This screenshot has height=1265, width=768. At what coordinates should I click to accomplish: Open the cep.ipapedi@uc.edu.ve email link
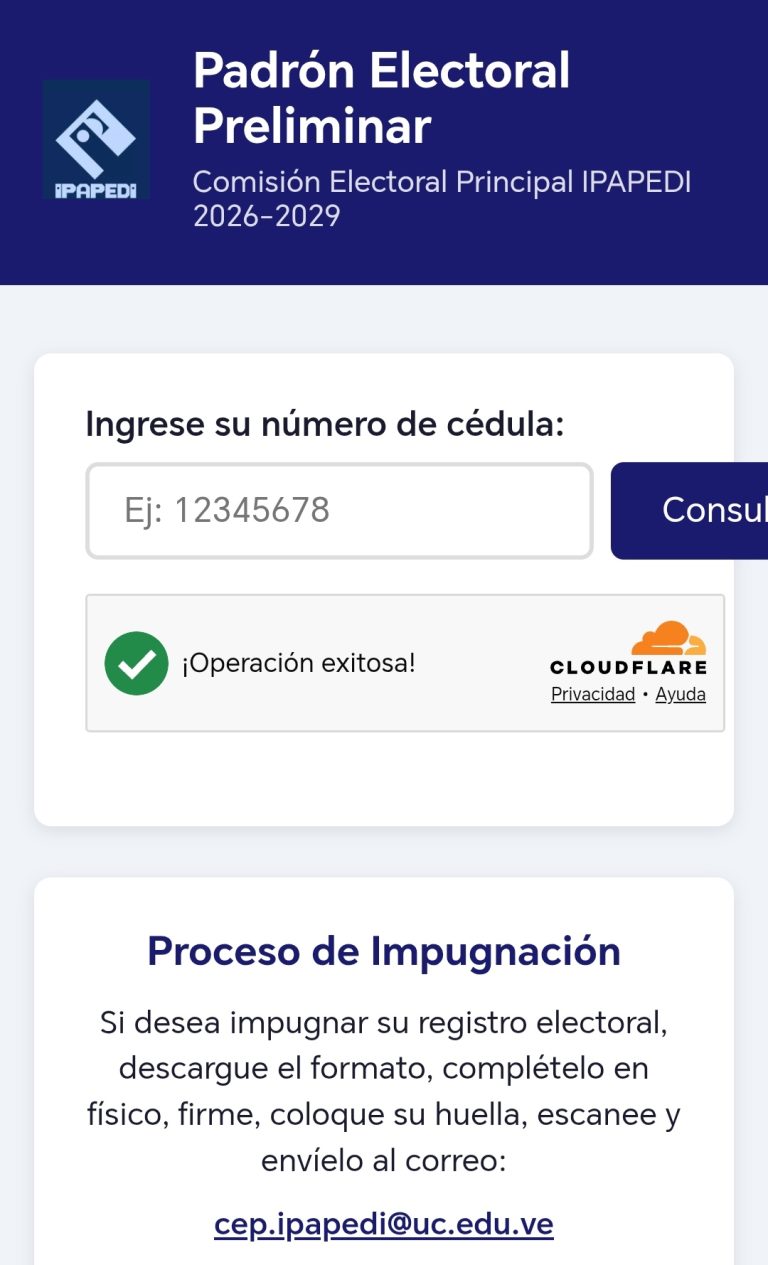[383, 1224]
